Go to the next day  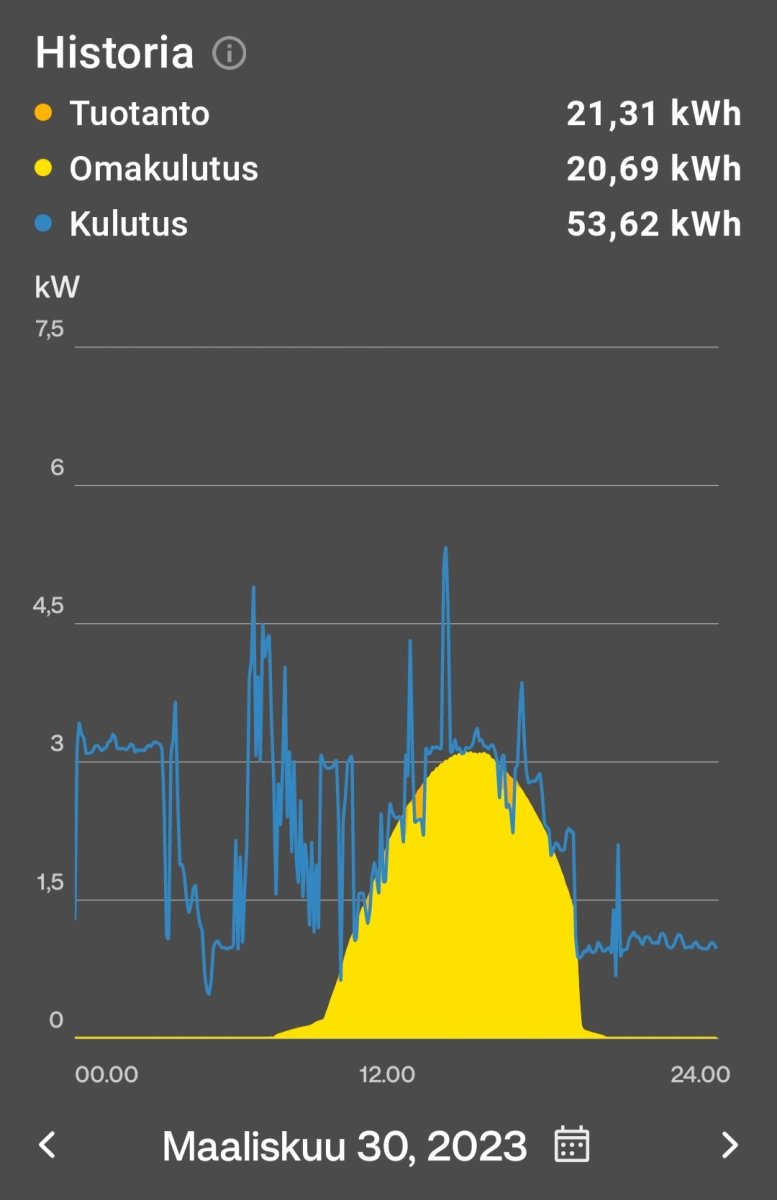tap(730, 1144)
